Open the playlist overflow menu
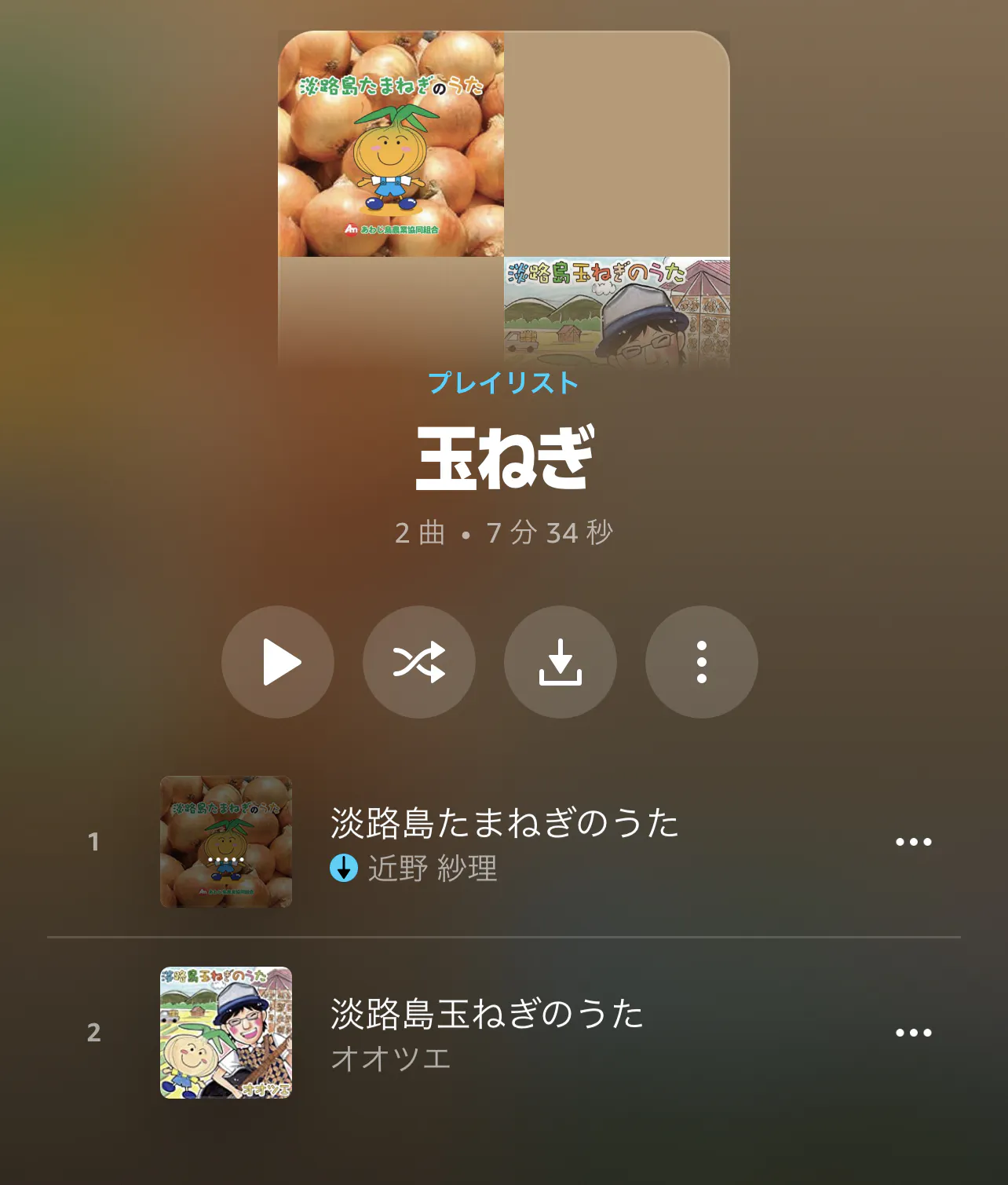The width and height of the screenshot is (1008, 1185). tap(702, 662)
